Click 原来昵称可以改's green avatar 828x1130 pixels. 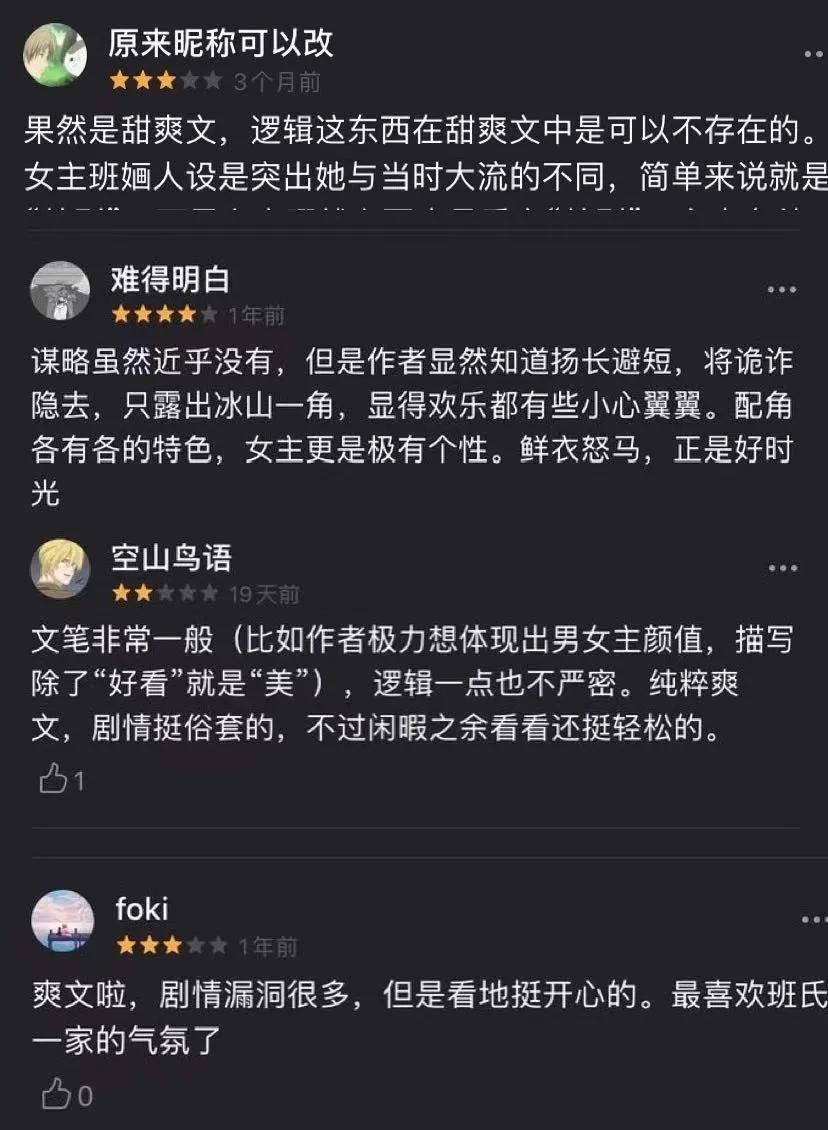pos(57,44)
